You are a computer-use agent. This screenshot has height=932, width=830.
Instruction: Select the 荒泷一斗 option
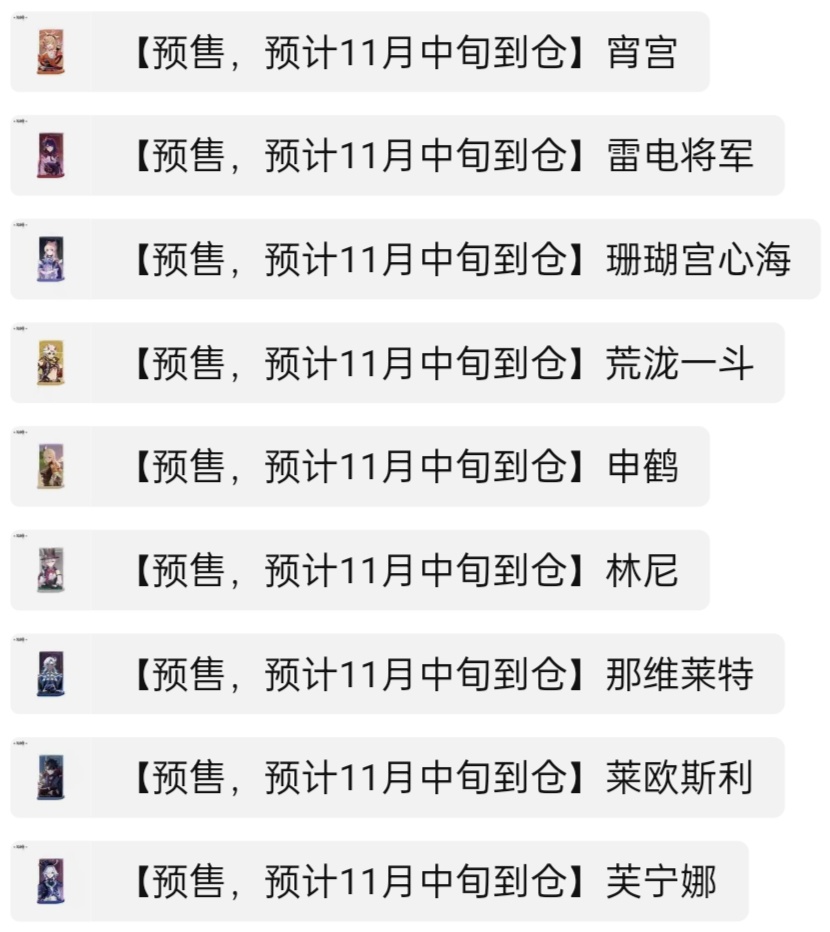click(x=397, y=363)
